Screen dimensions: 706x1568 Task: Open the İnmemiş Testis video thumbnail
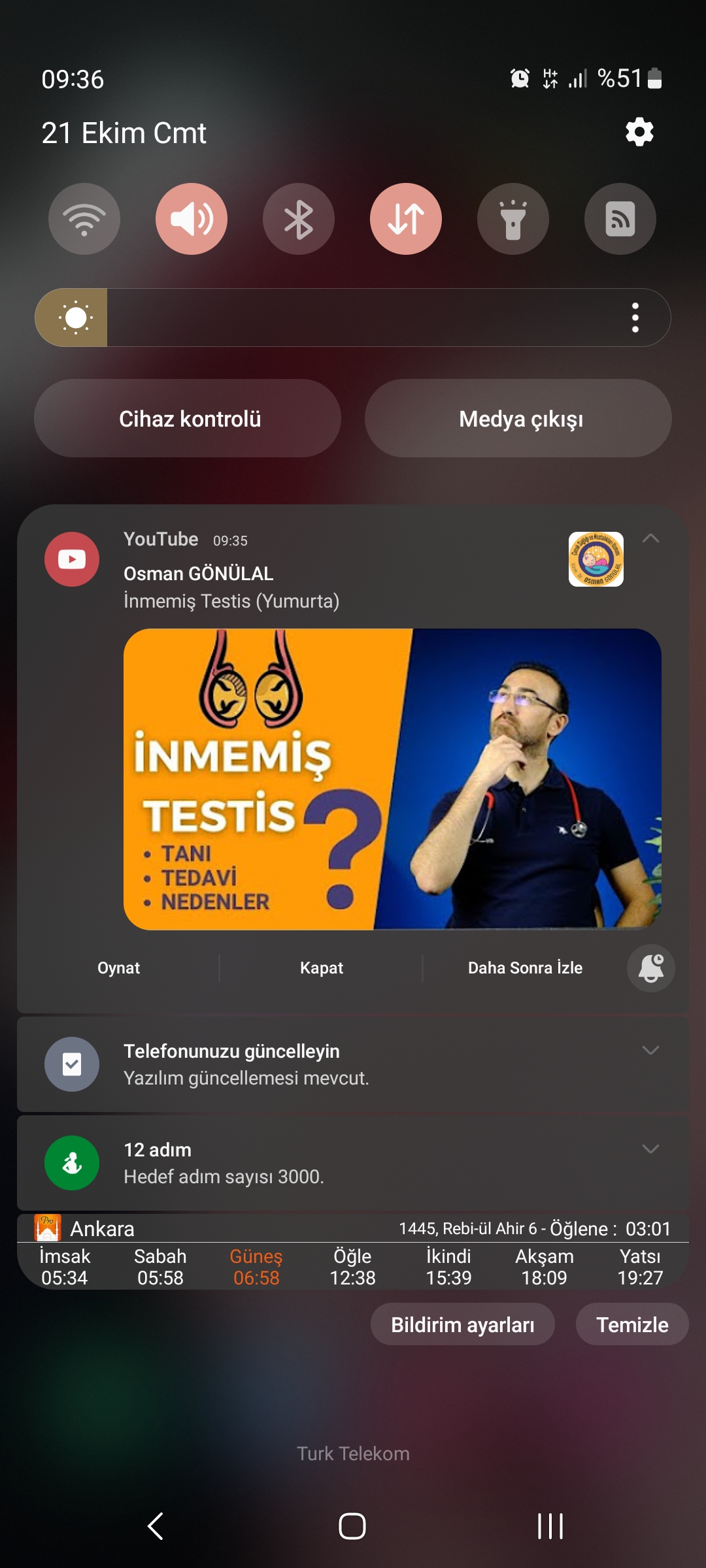click(392, 779)
